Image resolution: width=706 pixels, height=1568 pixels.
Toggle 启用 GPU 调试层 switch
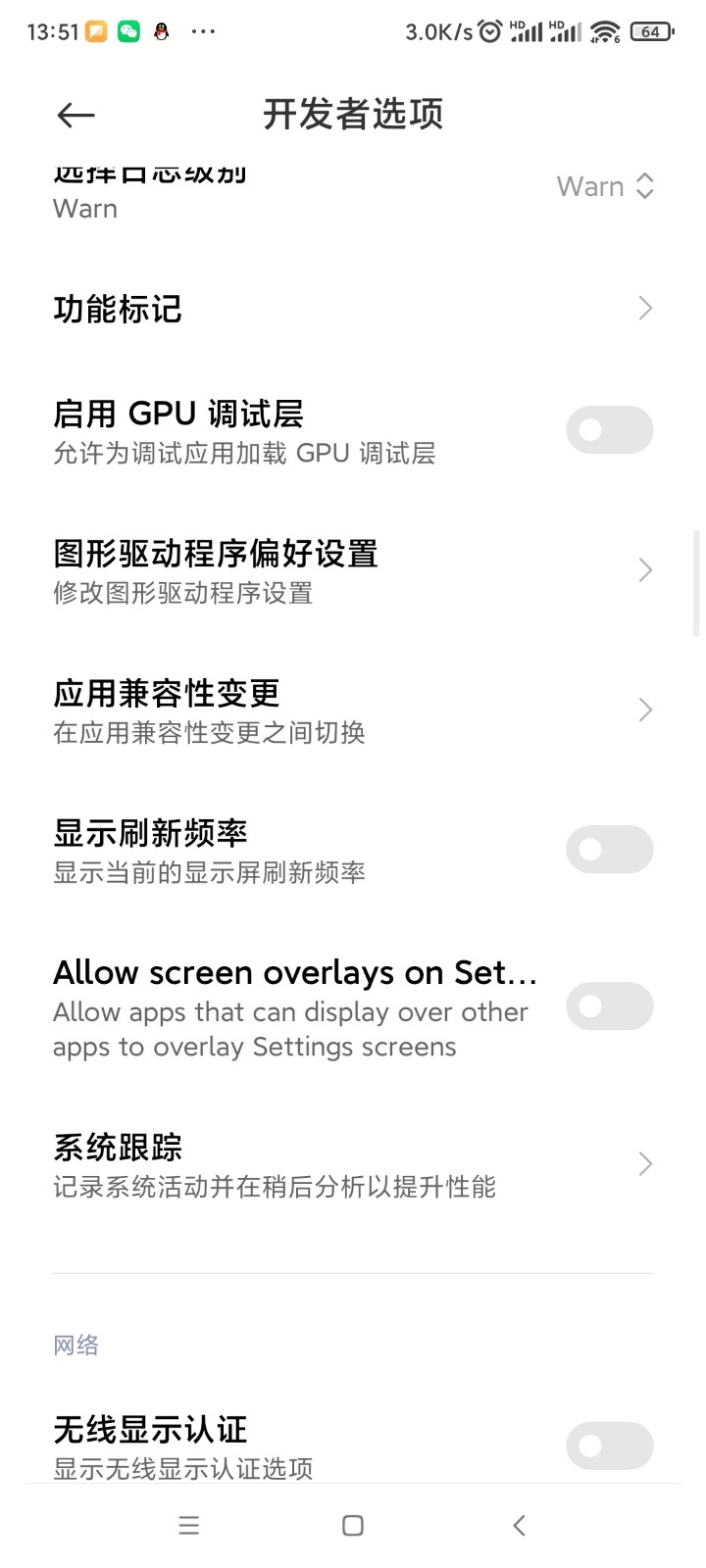609,430
